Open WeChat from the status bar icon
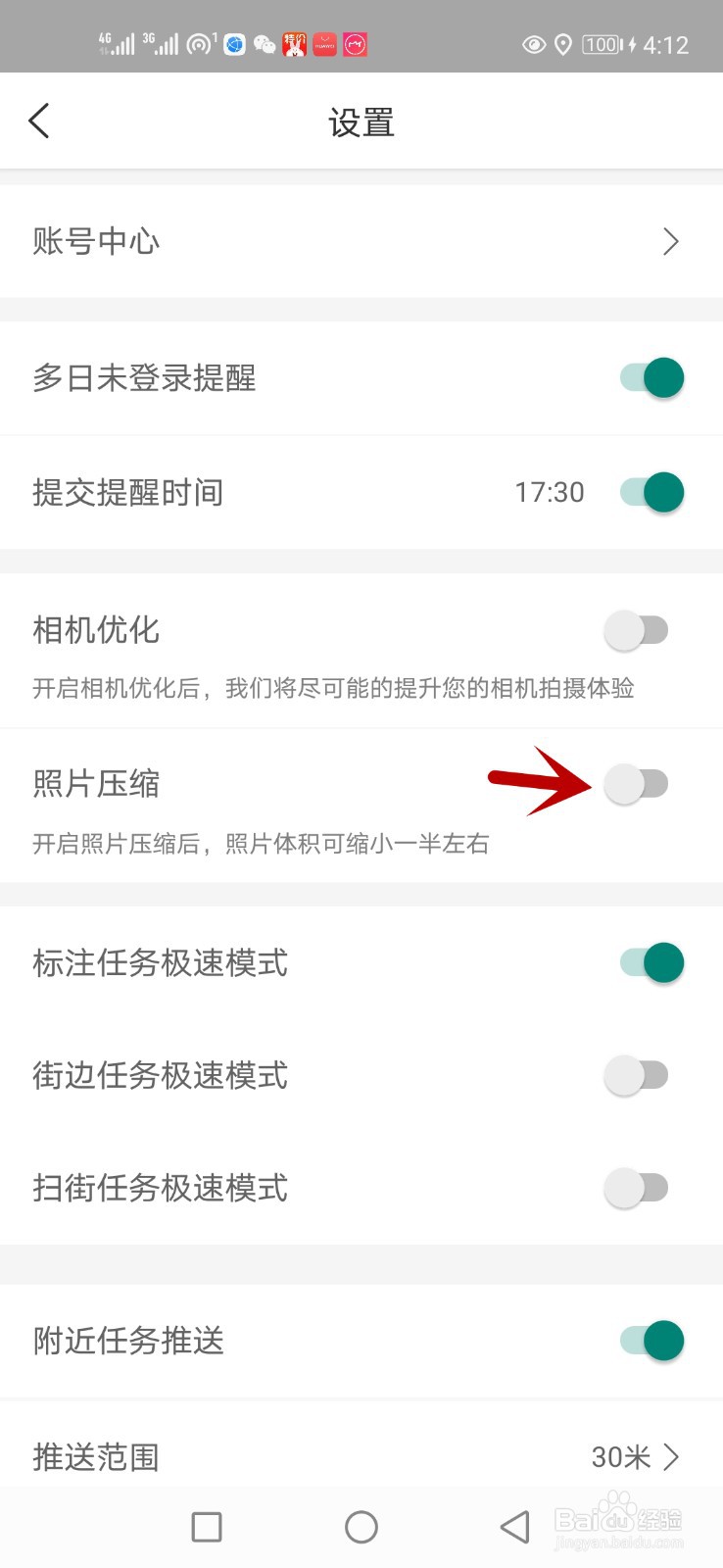723x1568 pixels. point(263,45)
